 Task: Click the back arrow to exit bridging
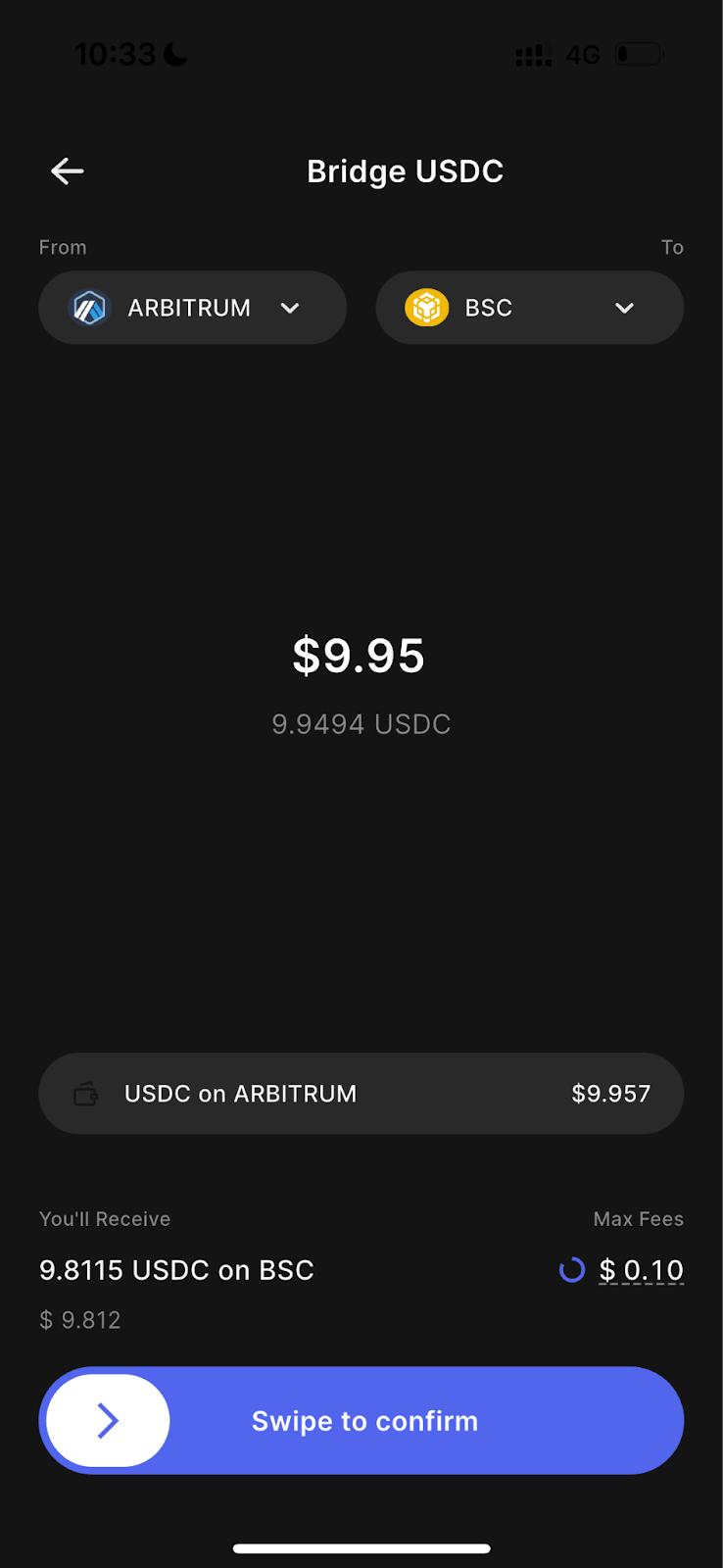[x=67, y=171]
